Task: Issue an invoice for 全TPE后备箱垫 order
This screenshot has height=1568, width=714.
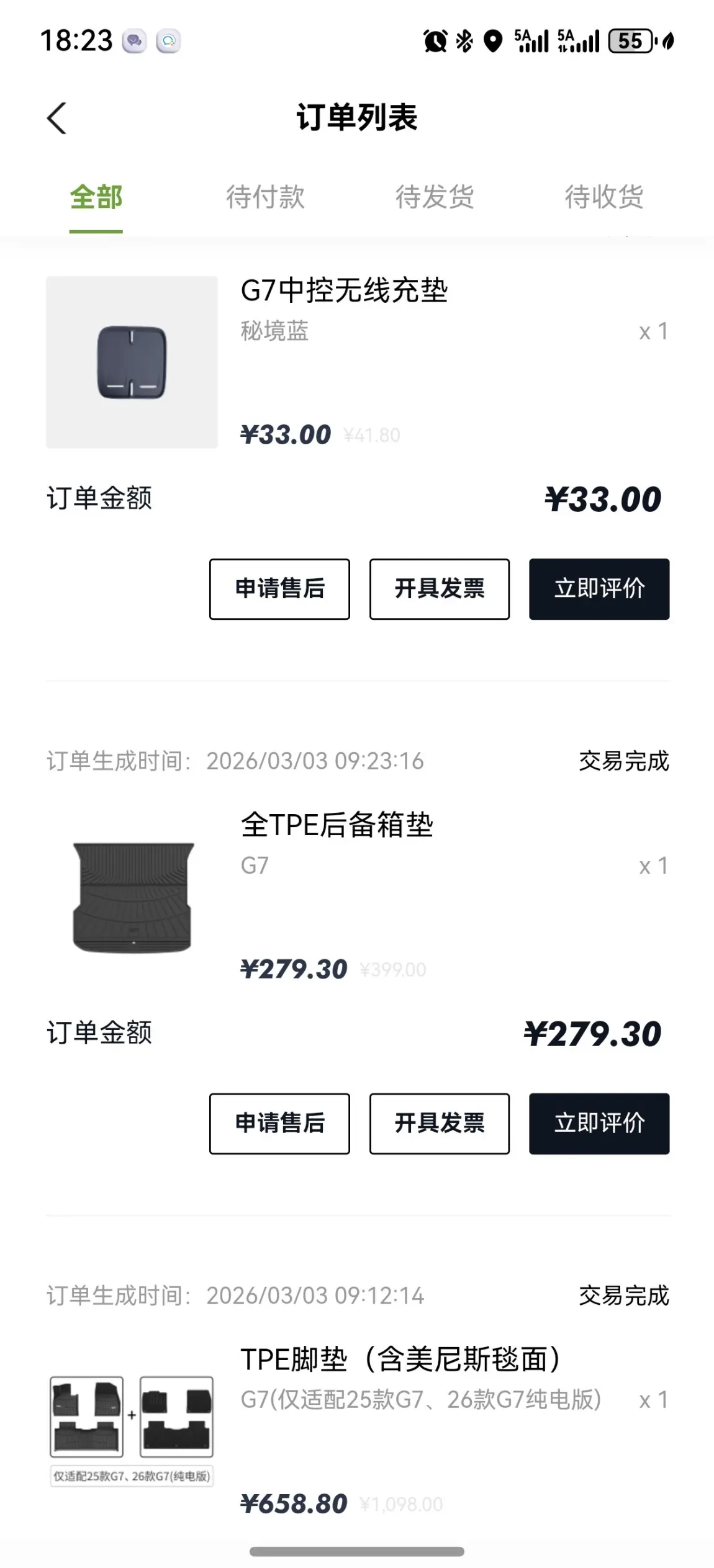Action: click(440, 1123)
